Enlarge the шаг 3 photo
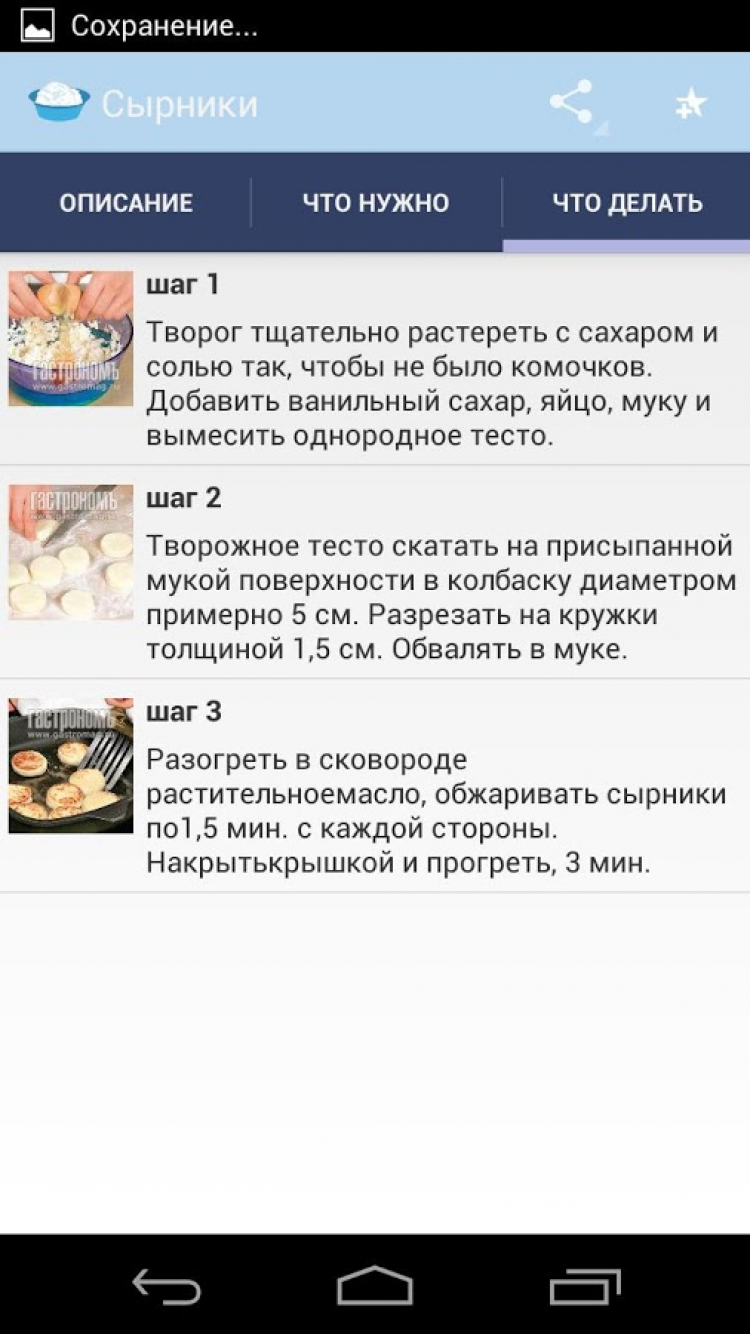The height and width of the screenshot is (1334, 750). [x=71, y=766]
